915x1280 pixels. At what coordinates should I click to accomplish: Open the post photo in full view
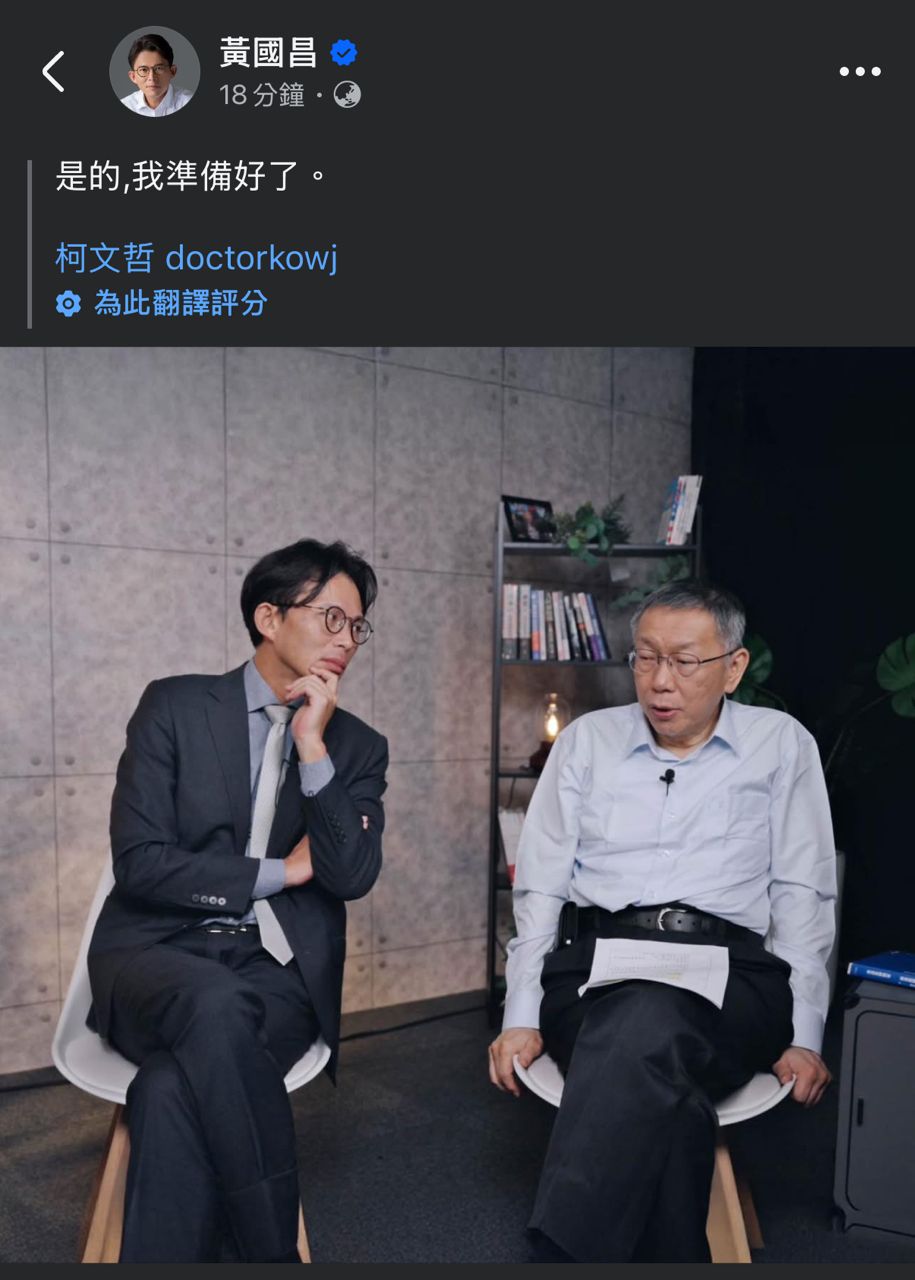click(457, 805)
